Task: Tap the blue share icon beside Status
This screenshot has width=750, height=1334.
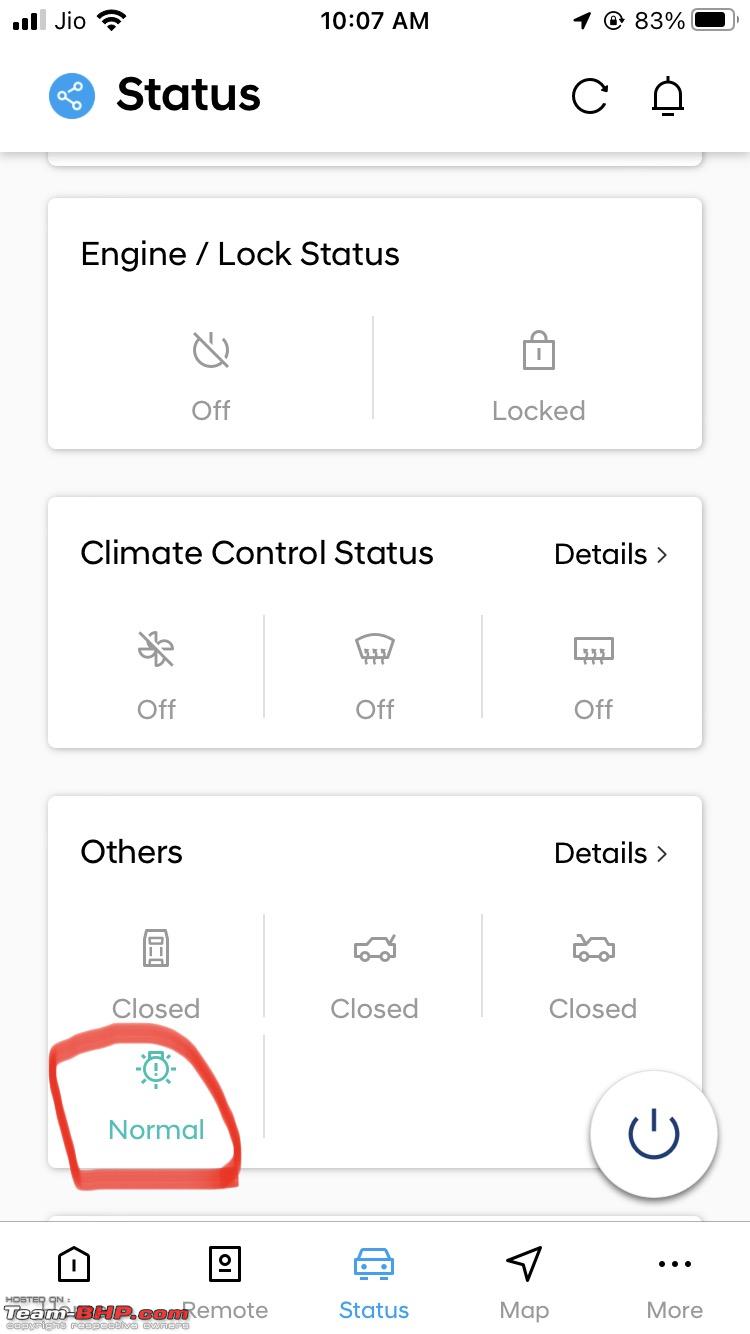Action: click(72, 96)
